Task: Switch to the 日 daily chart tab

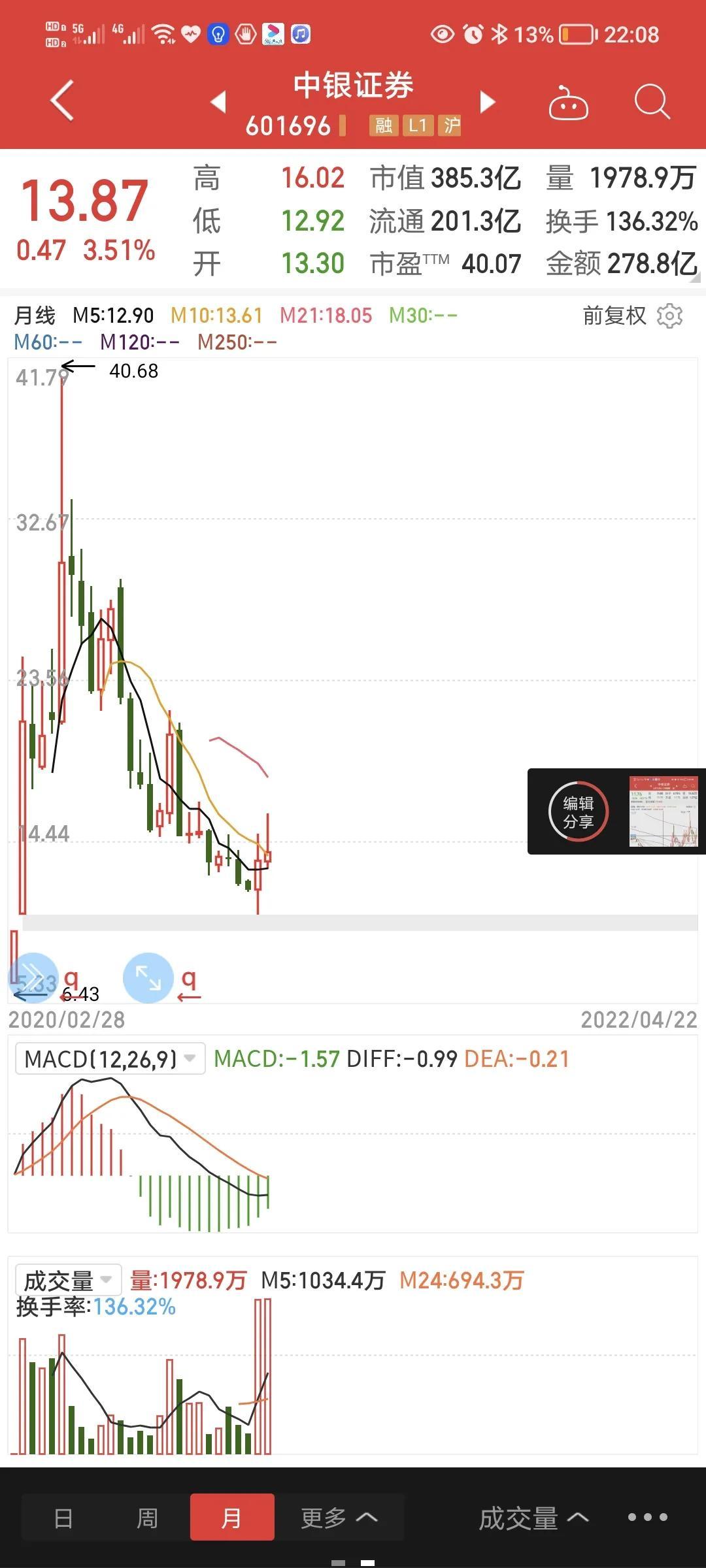Action: (x=63, y=1518)
